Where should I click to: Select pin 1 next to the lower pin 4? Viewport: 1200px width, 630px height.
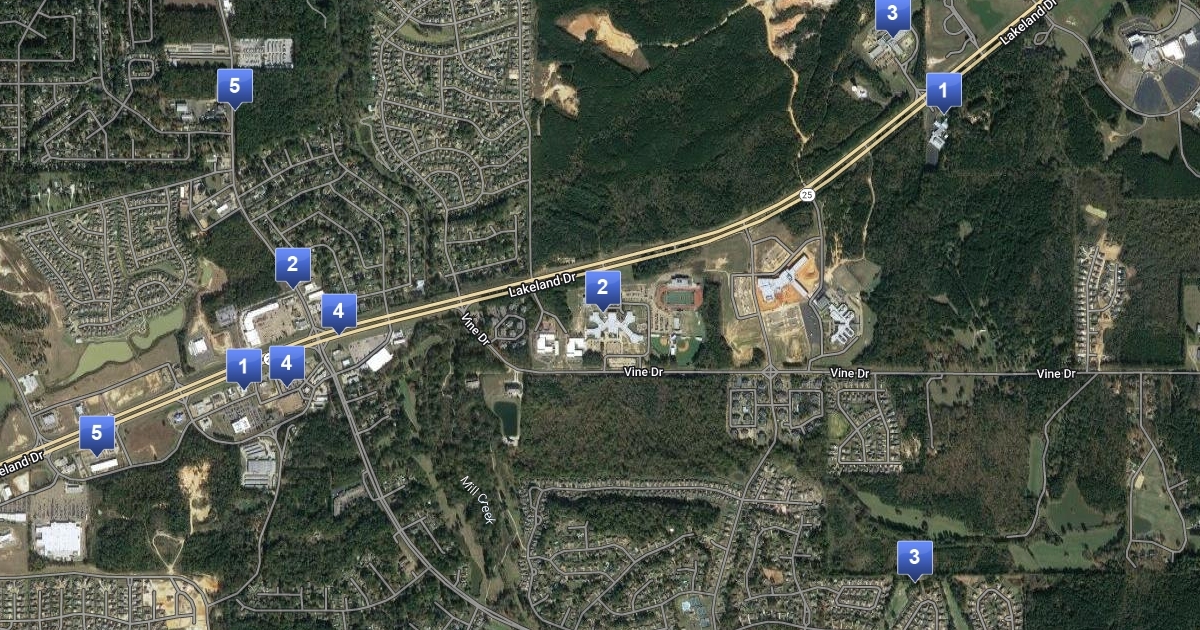(x=243, y=366)
